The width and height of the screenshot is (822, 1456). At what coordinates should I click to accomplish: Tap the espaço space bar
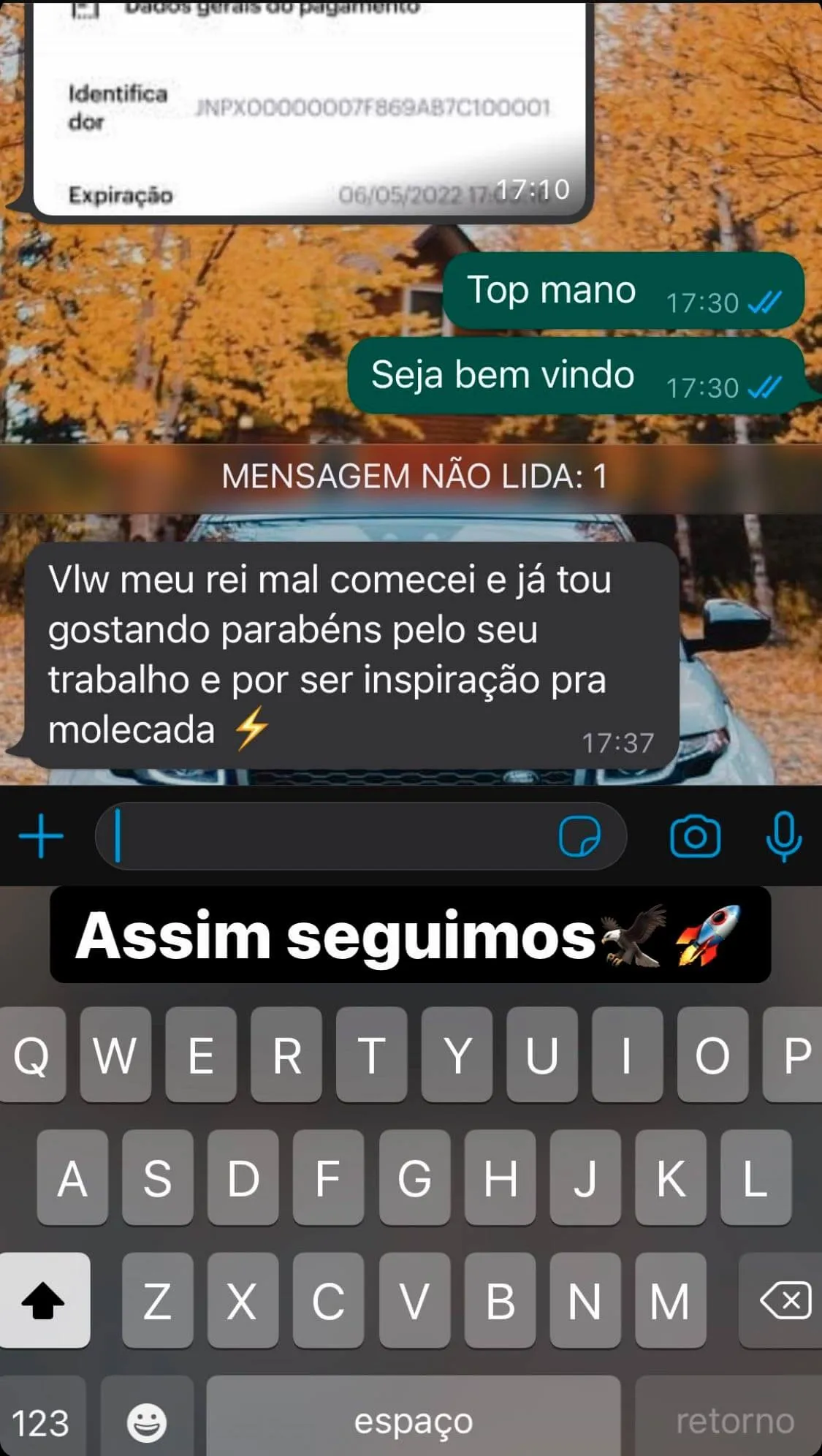pyautogui.click(x=414, y=1422)
